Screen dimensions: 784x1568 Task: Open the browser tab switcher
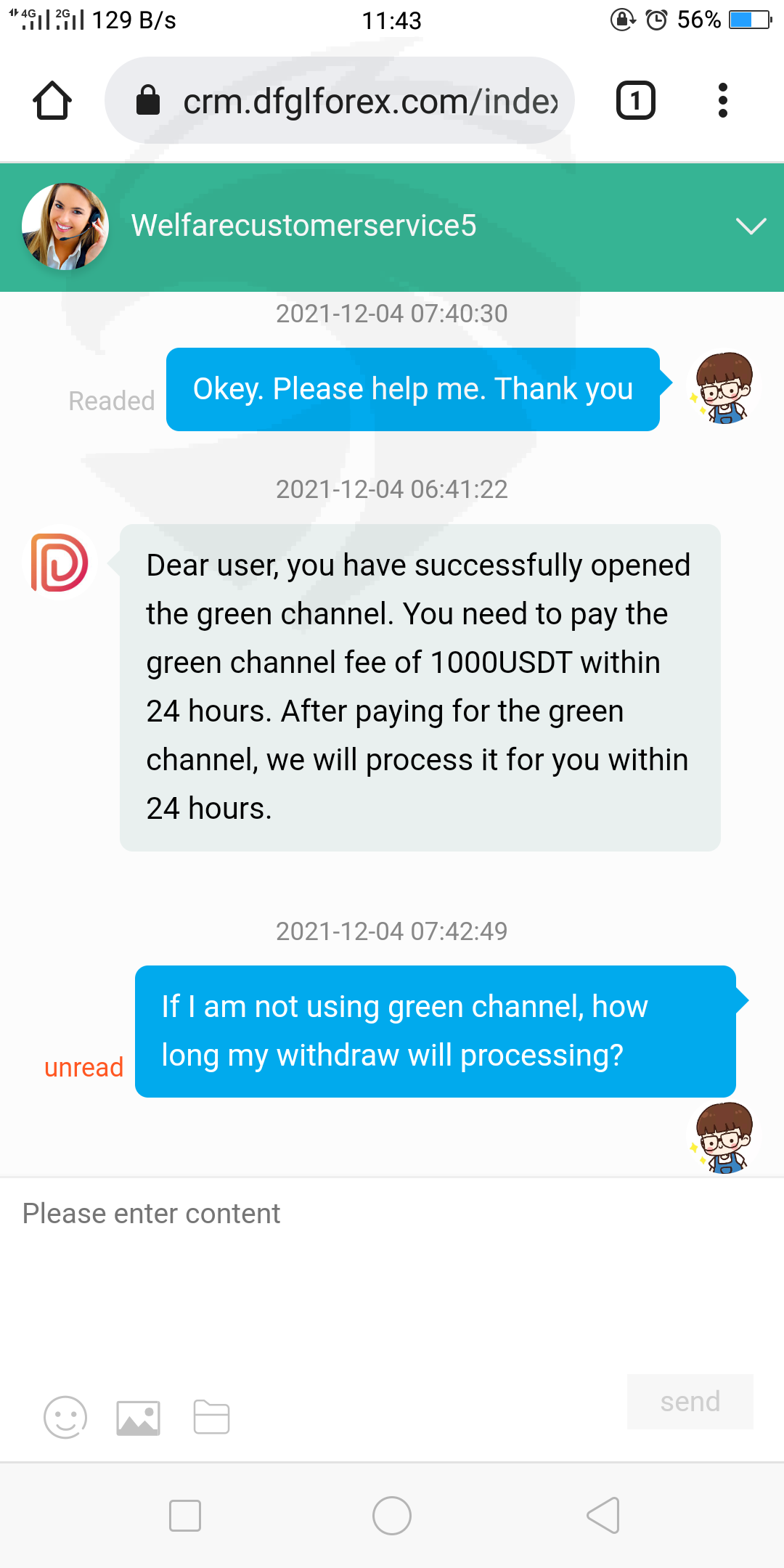point(636,100)
